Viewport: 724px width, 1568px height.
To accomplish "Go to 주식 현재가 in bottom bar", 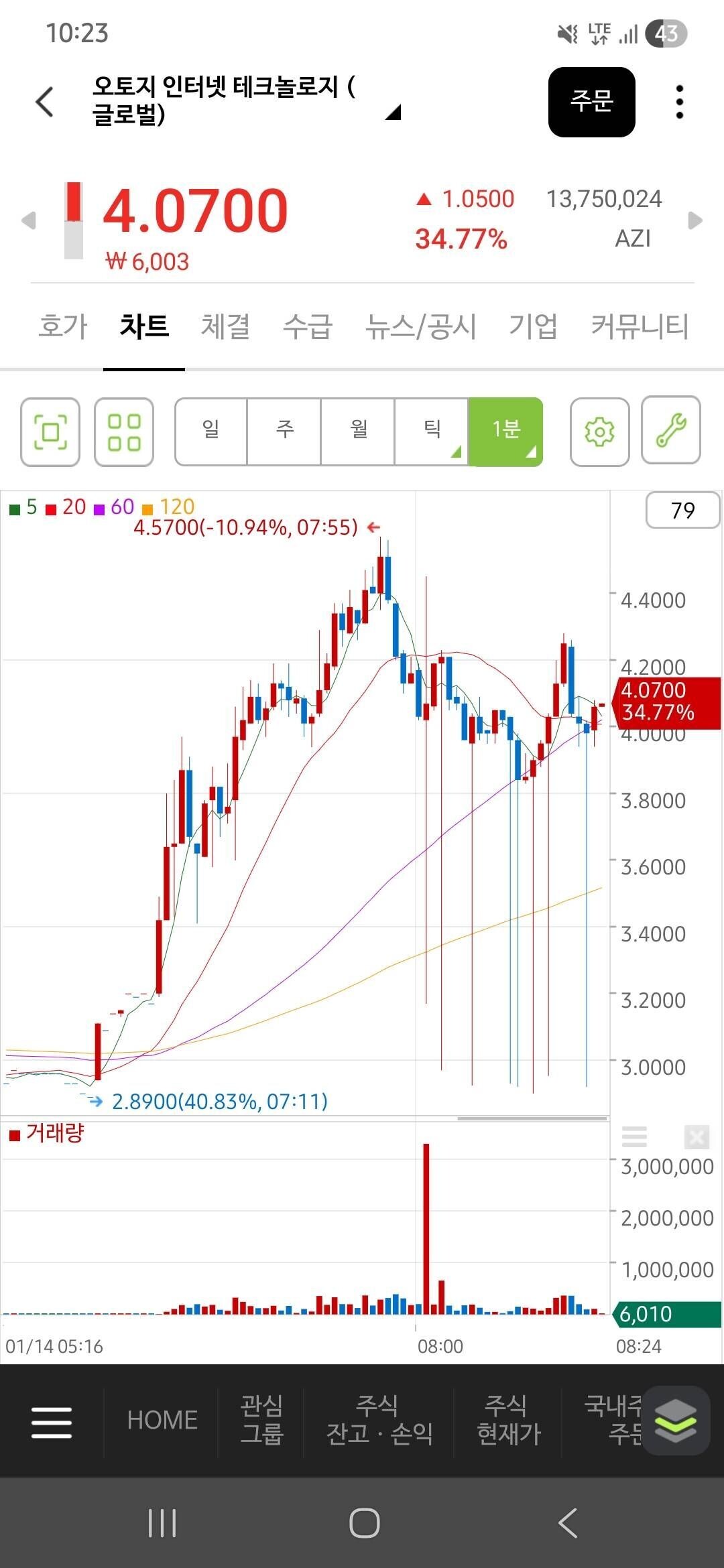I will coord(508,1419).
